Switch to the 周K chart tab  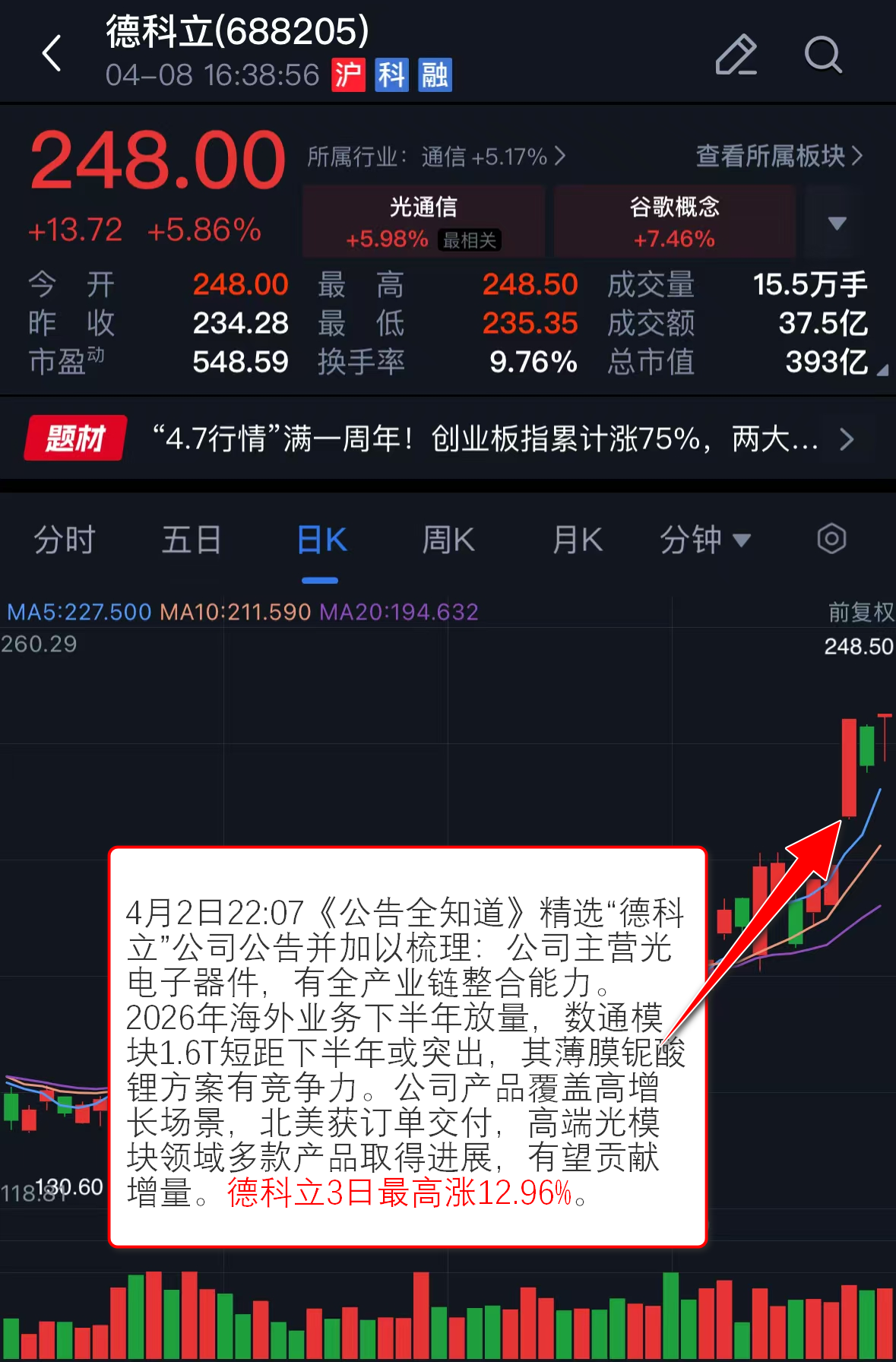point(448,540)
